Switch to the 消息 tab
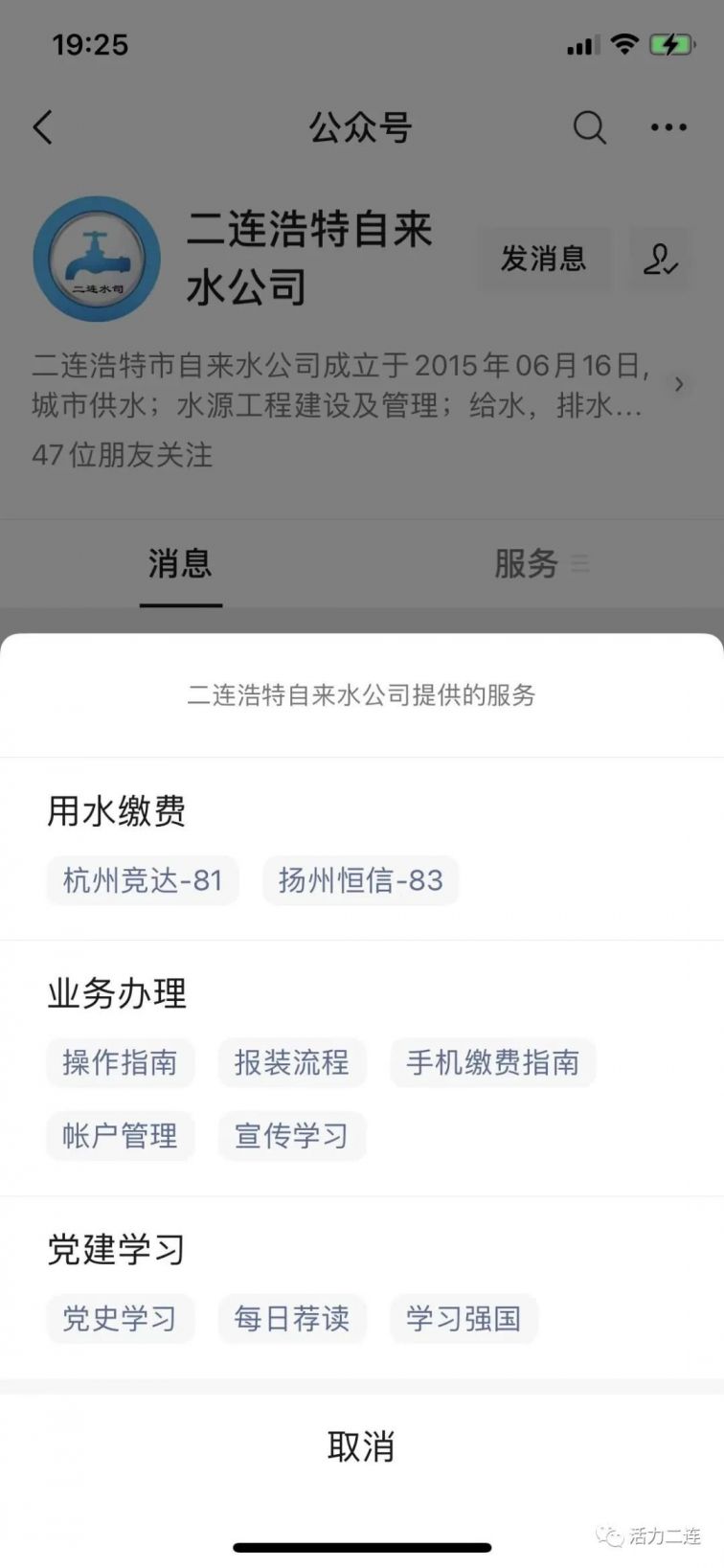 pyautogui.click(x=180, y=564)
